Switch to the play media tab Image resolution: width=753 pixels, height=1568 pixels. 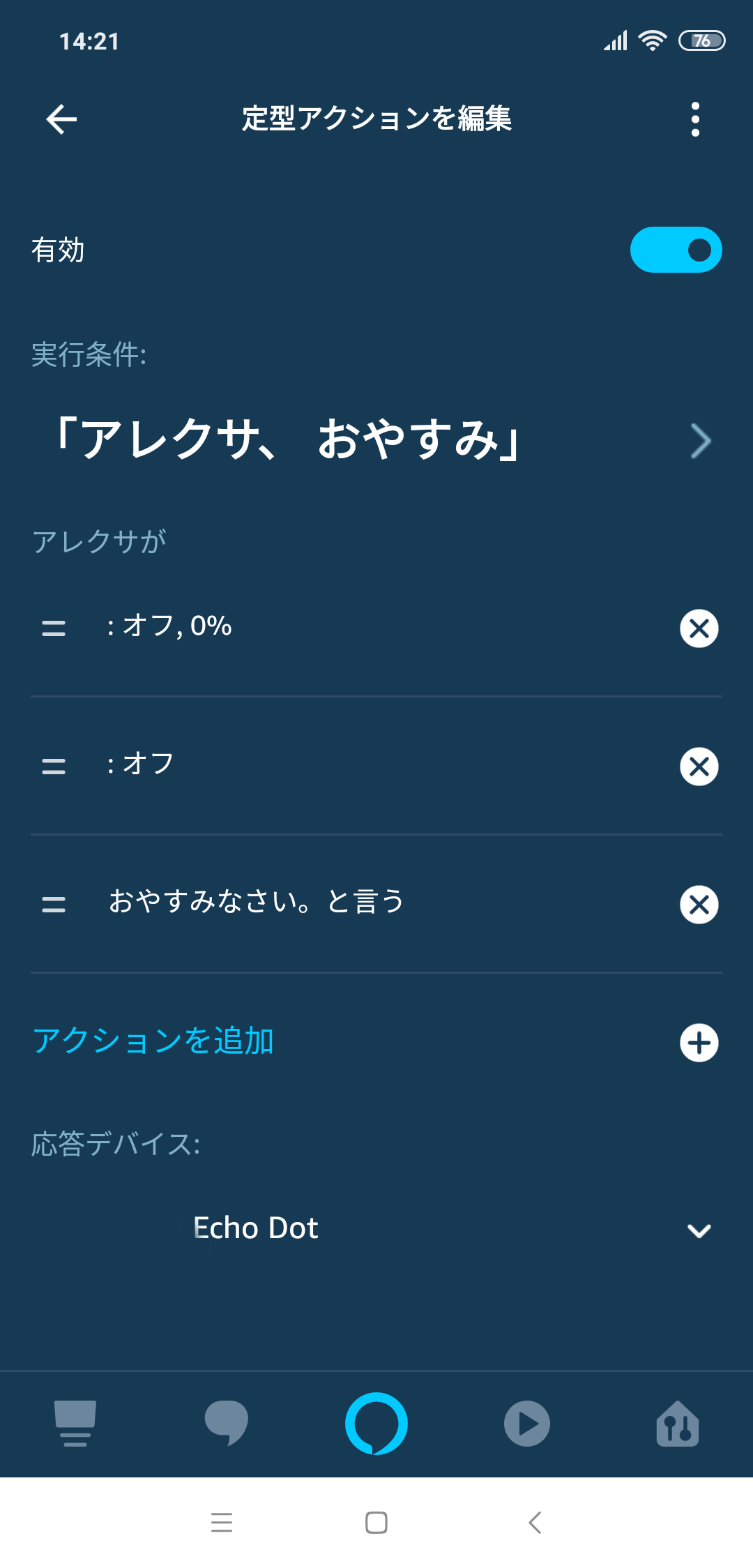[527, 1424]
